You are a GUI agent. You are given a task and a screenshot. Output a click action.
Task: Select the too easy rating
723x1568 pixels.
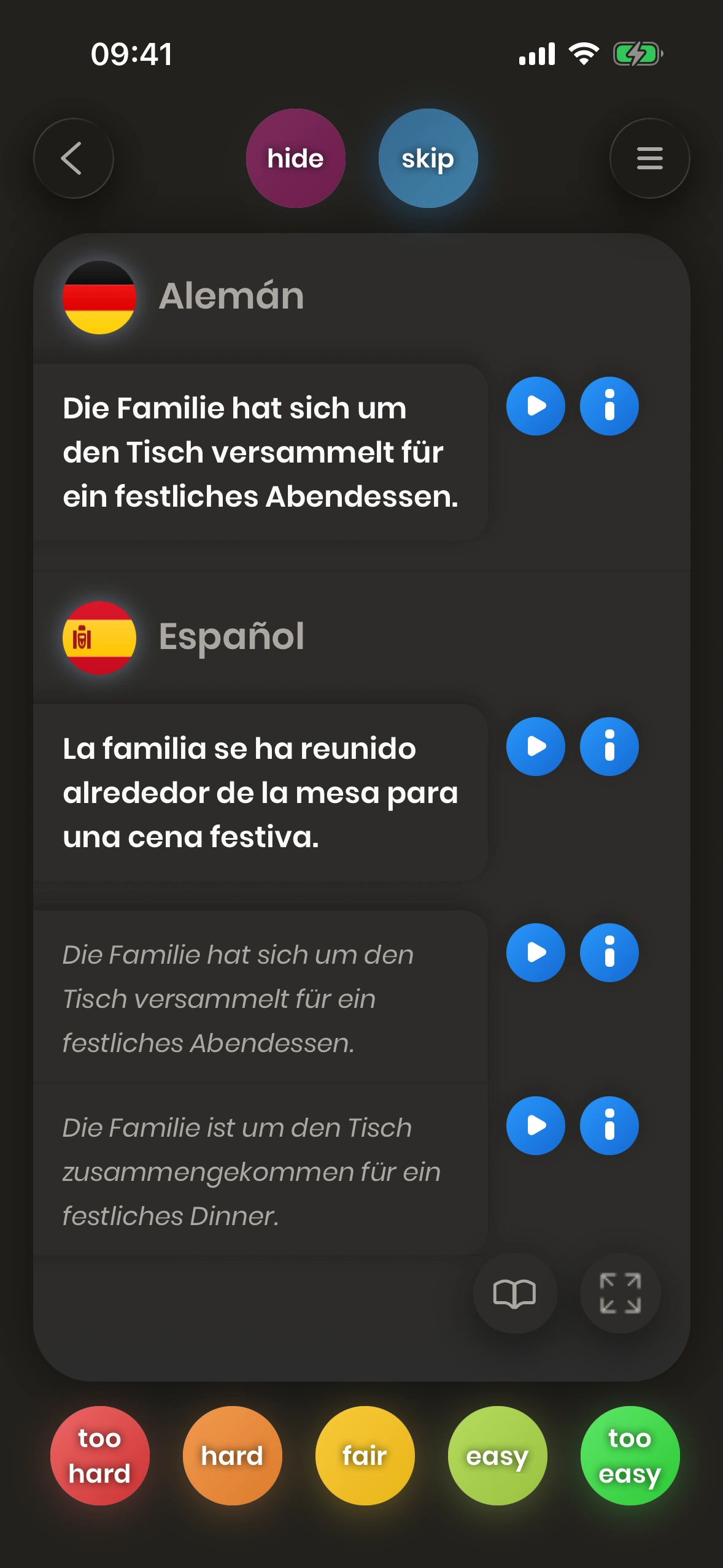(x=630, y=1455)
